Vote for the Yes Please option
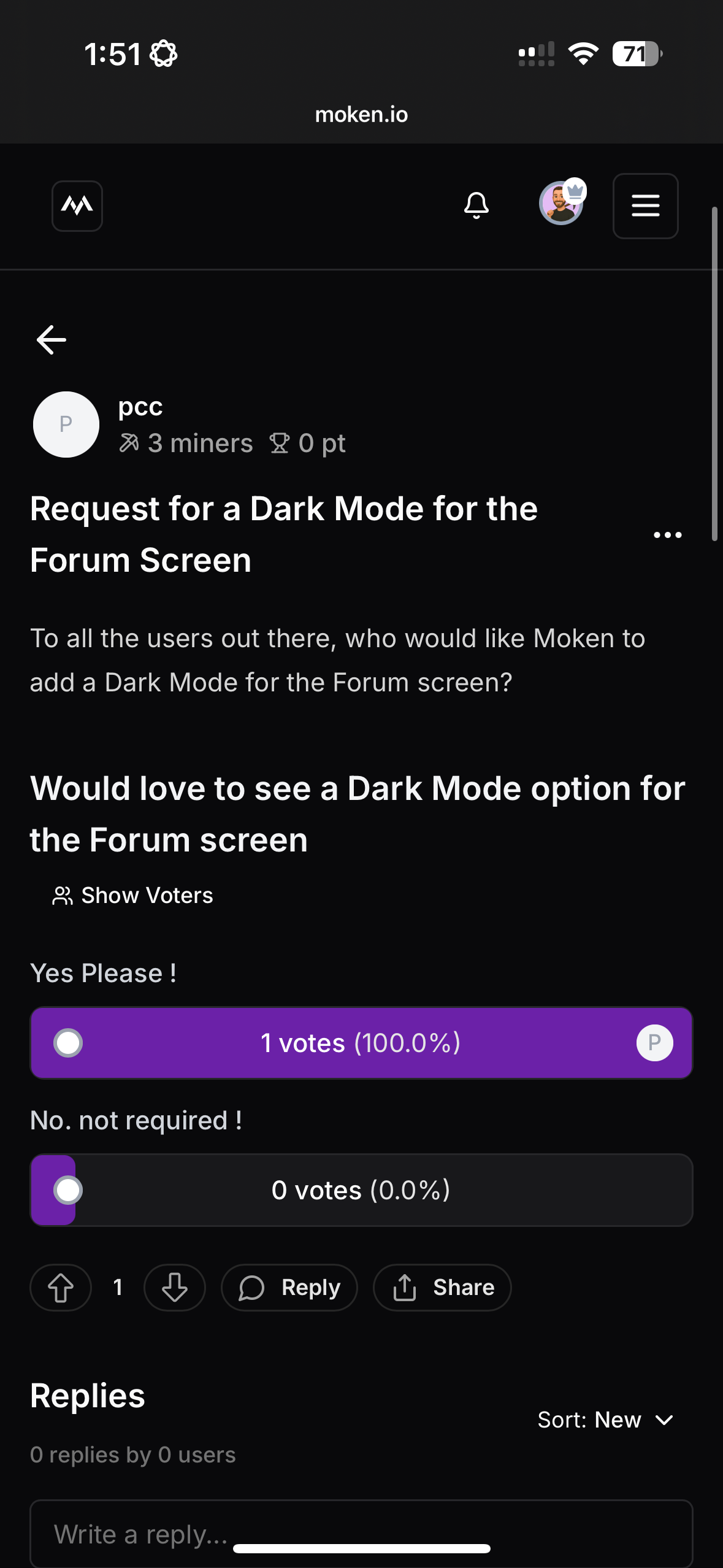This screenshot has height=1568, width=723. (362, 1043)
